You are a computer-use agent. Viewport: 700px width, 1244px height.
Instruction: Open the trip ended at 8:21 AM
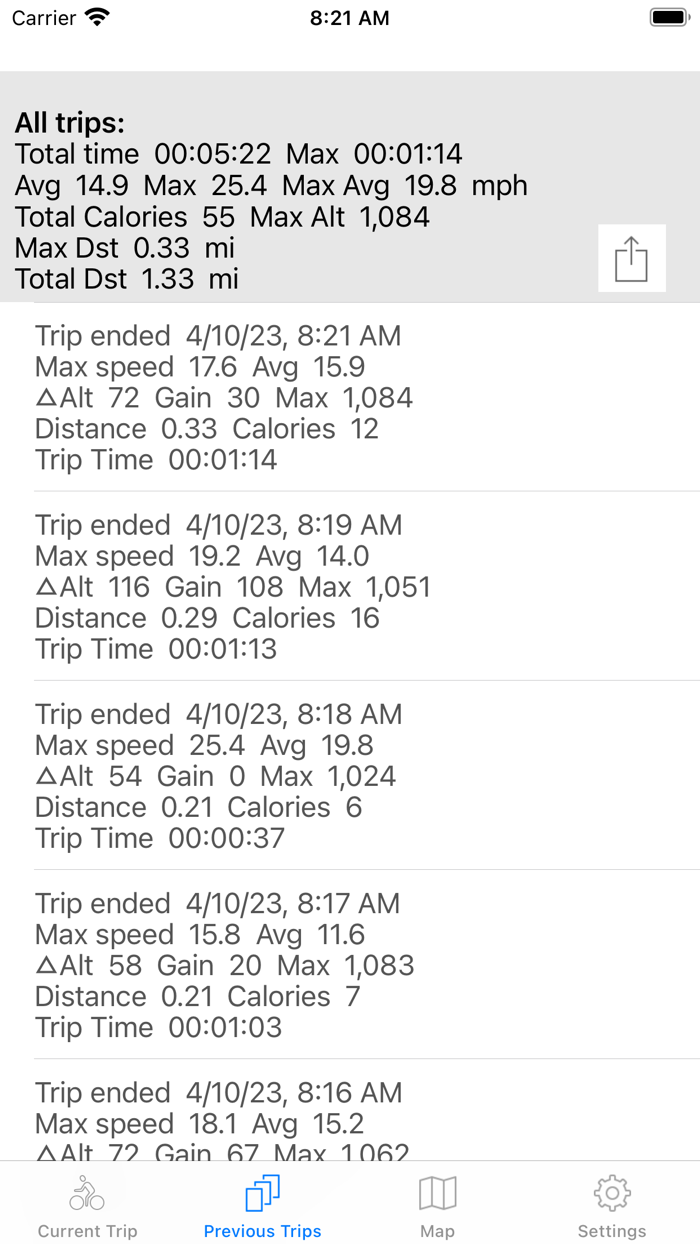tap(350, 397)
